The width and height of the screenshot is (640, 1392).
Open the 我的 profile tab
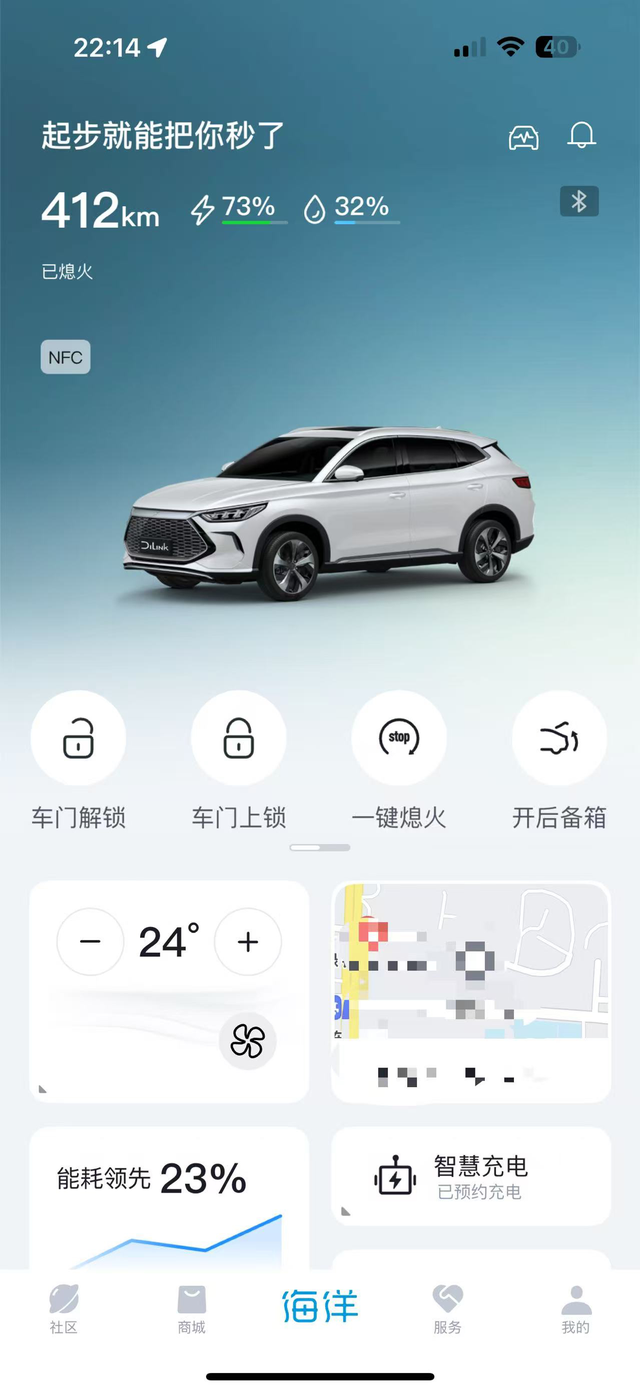tap(575, 1310)
